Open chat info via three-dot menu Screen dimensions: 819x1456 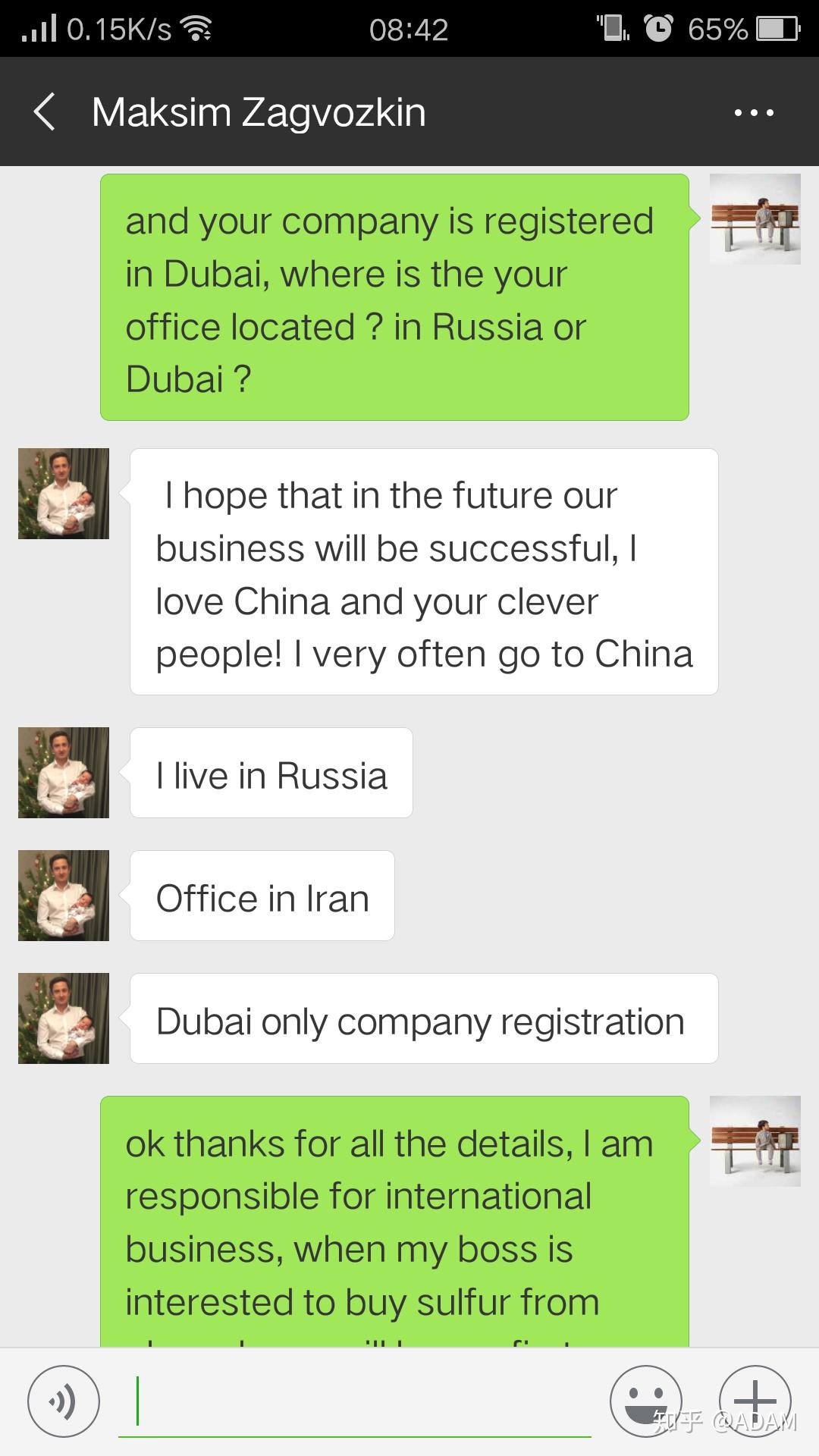coord(754,112)
